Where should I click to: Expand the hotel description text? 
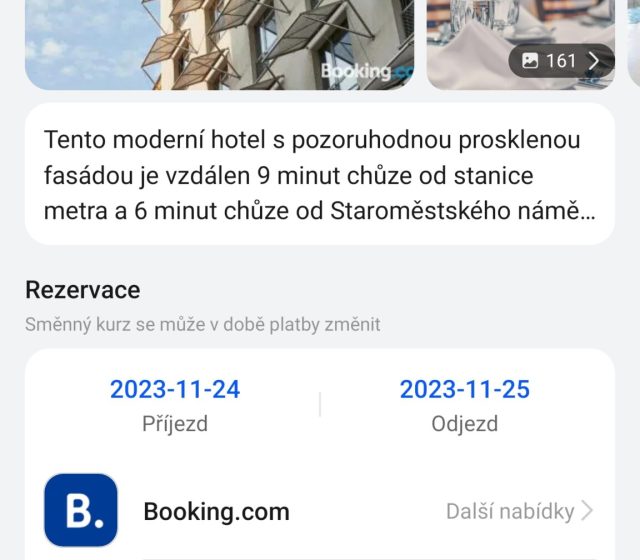(319, 175)
